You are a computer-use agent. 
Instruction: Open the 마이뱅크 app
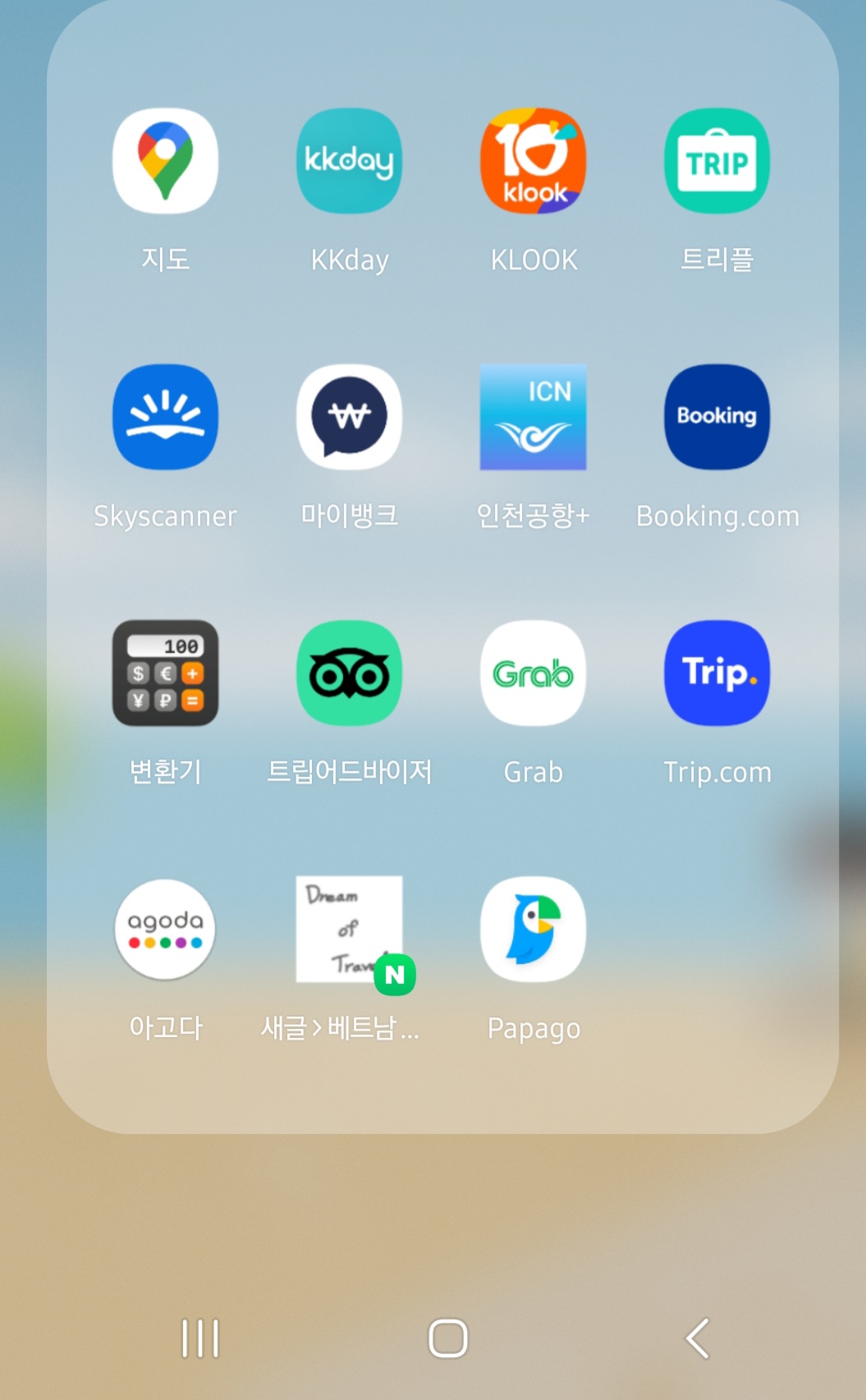point(349,417)
